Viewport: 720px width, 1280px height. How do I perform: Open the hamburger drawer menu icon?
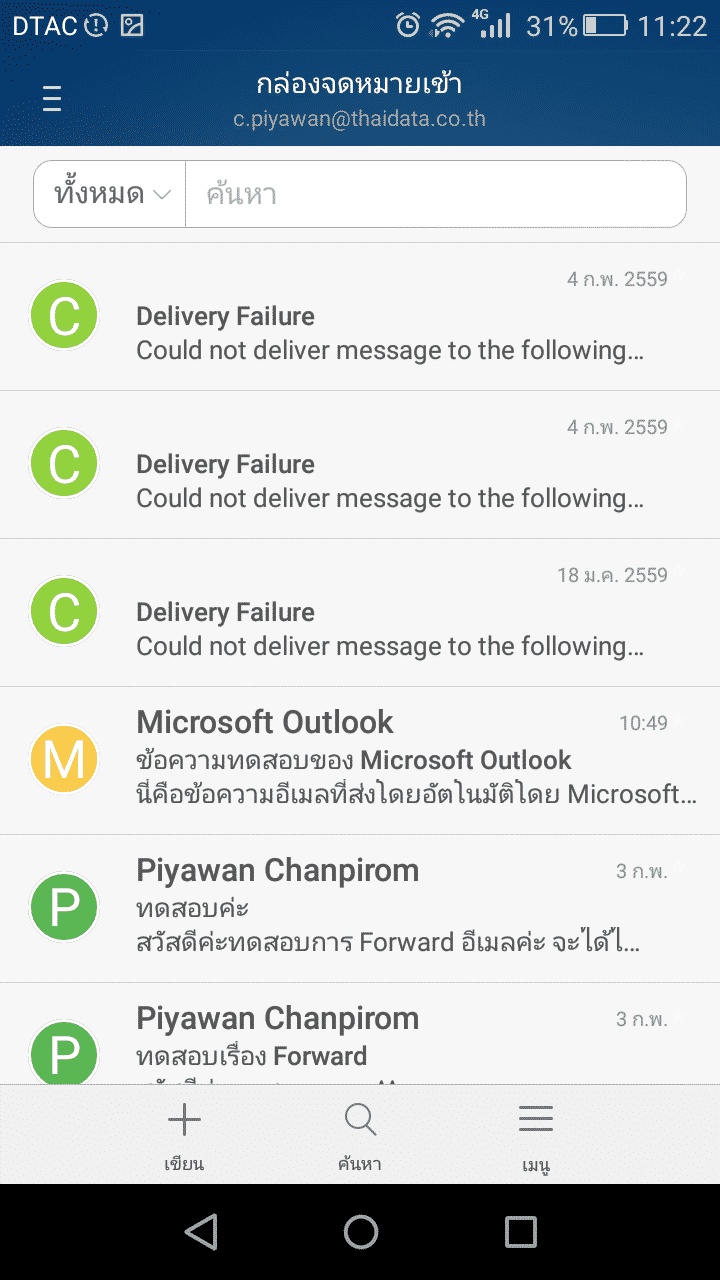(x=52, y=98)
